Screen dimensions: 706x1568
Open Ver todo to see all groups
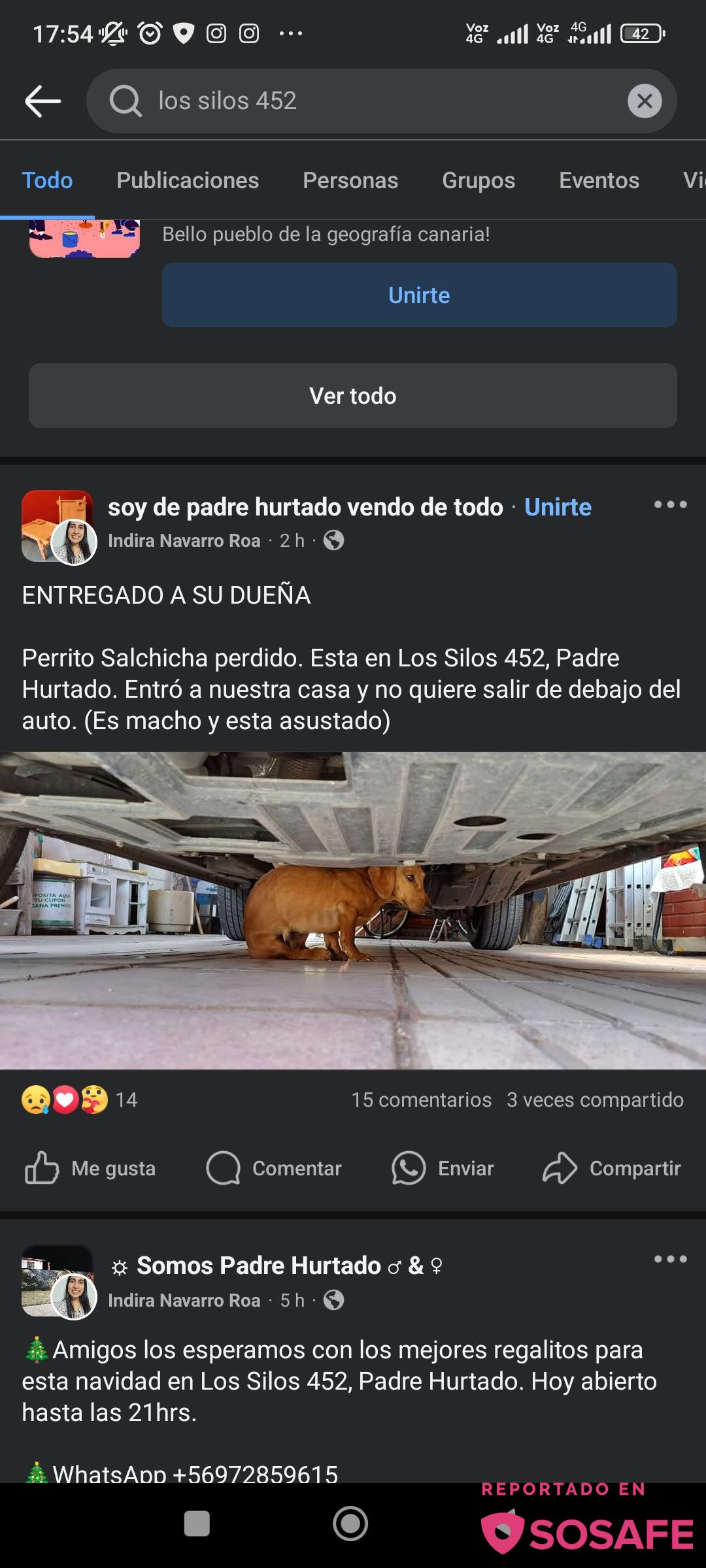tap(352, 396)
